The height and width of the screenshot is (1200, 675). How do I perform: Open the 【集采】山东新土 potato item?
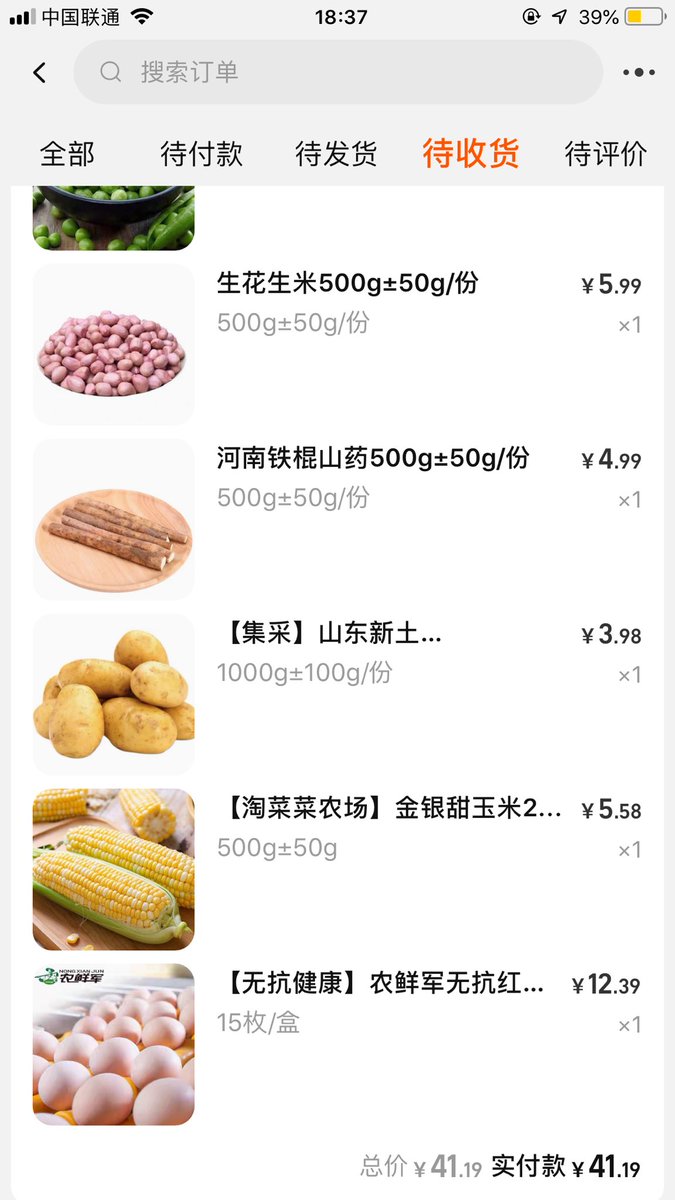coord(338,694)
